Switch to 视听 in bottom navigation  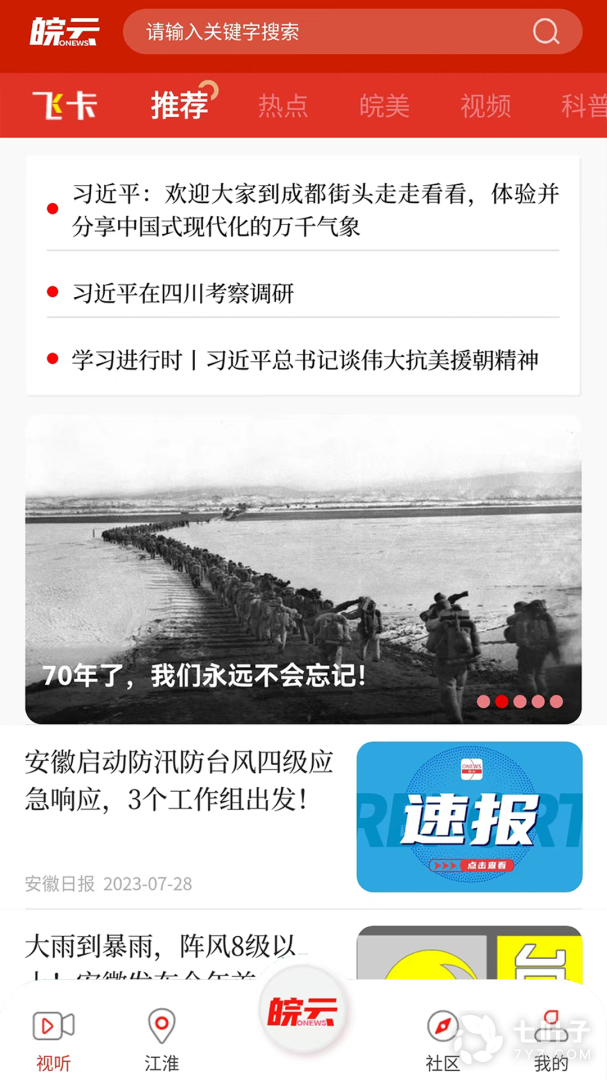tap(54, 1038)
